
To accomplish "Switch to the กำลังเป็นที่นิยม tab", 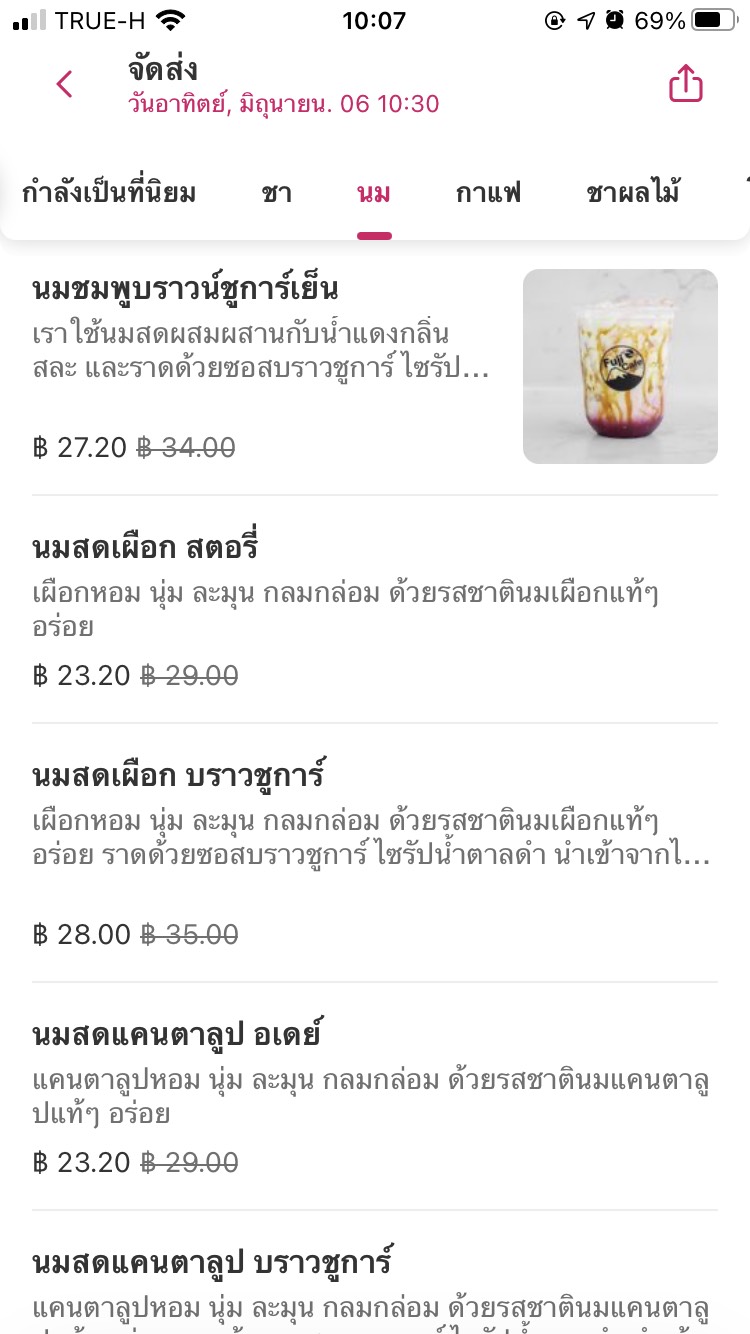I will 109,193.
